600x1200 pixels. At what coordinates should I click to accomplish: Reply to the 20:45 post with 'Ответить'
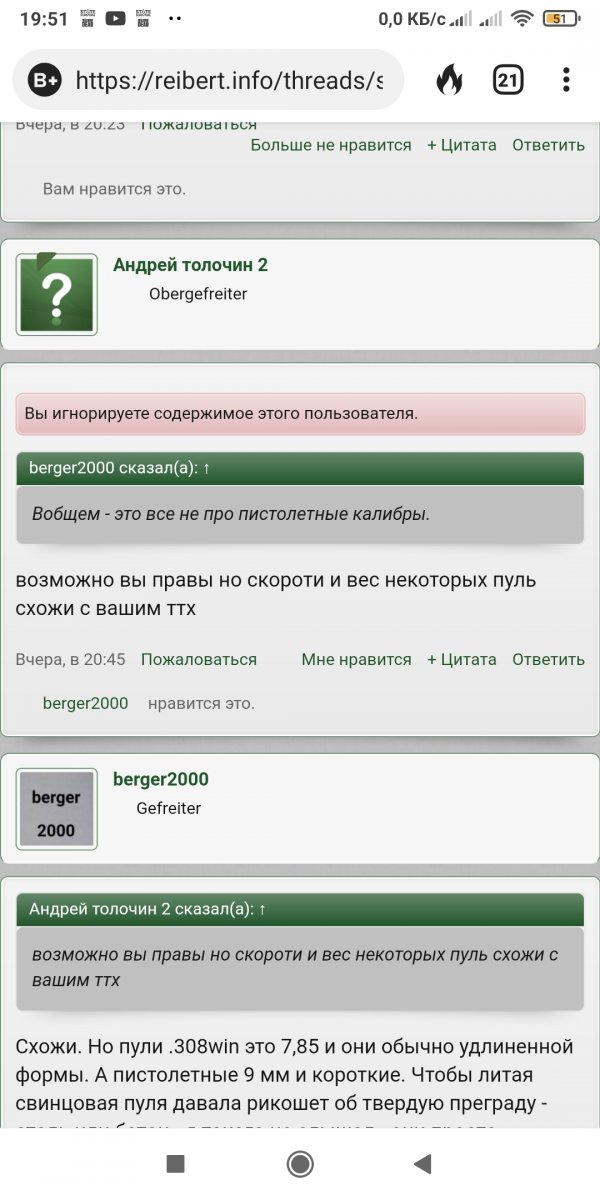click(548, 660)
